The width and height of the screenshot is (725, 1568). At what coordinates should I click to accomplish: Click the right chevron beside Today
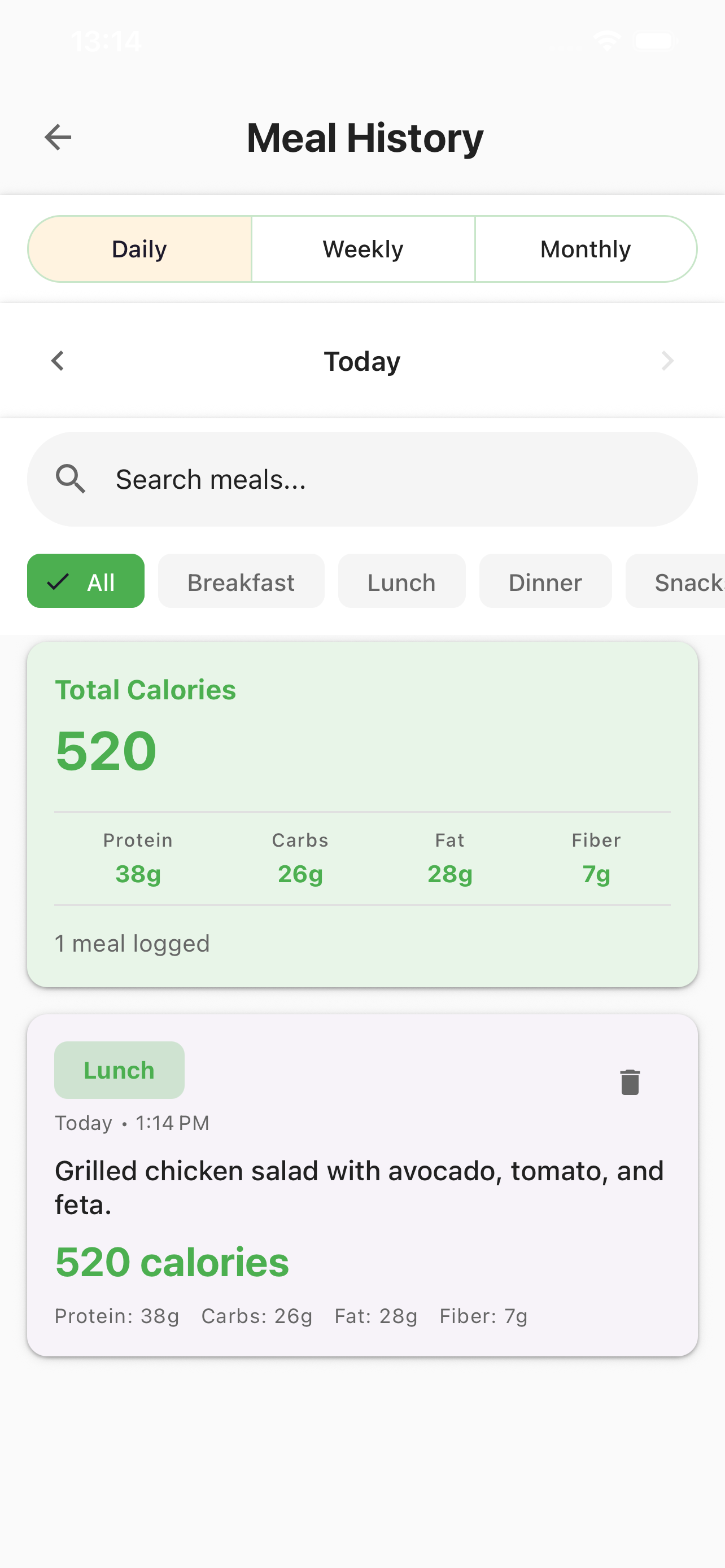[x=668, y=360]
